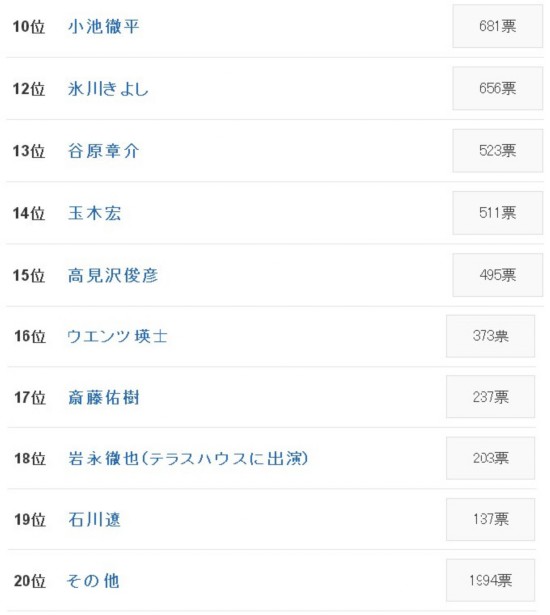Viewport: 550px width, 615px height.
Task: Open the 氷川きよし link
Action: click(x=108, y=89)
